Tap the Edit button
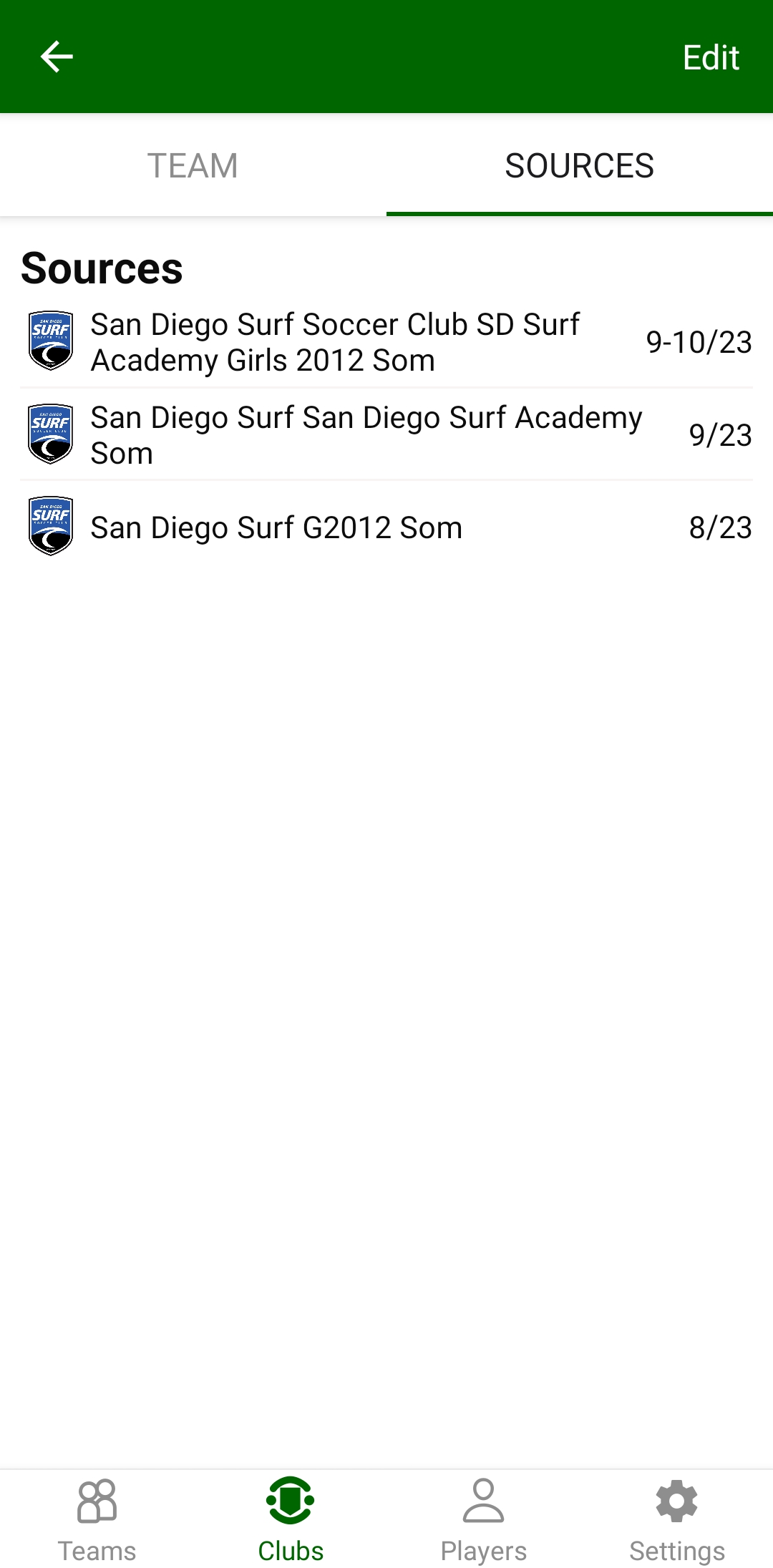 click(710, 57)
